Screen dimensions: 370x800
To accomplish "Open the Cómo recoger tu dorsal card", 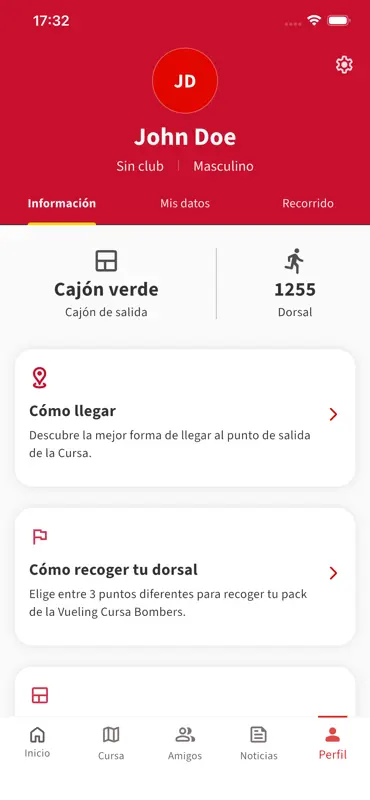I will (185, 577).
